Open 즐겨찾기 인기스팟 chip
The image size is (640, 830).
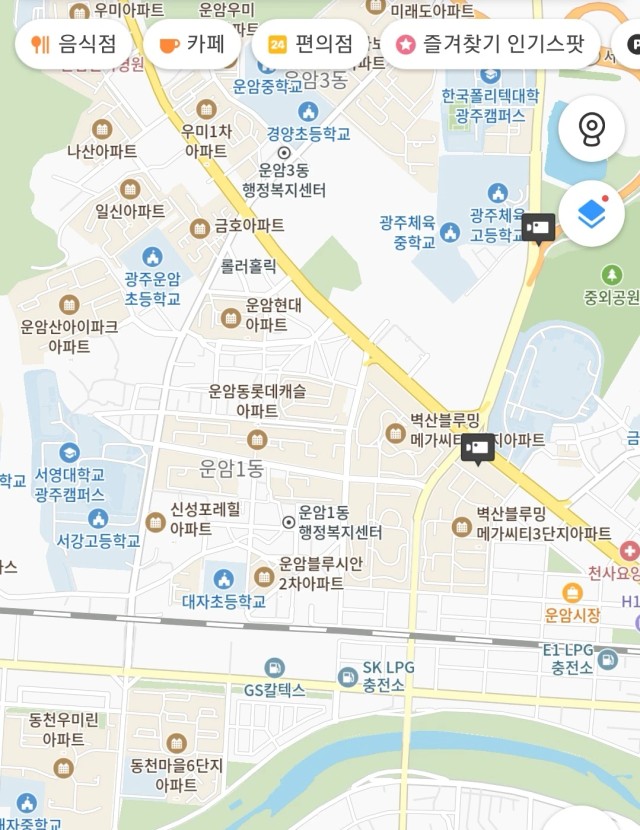point(490,44)
